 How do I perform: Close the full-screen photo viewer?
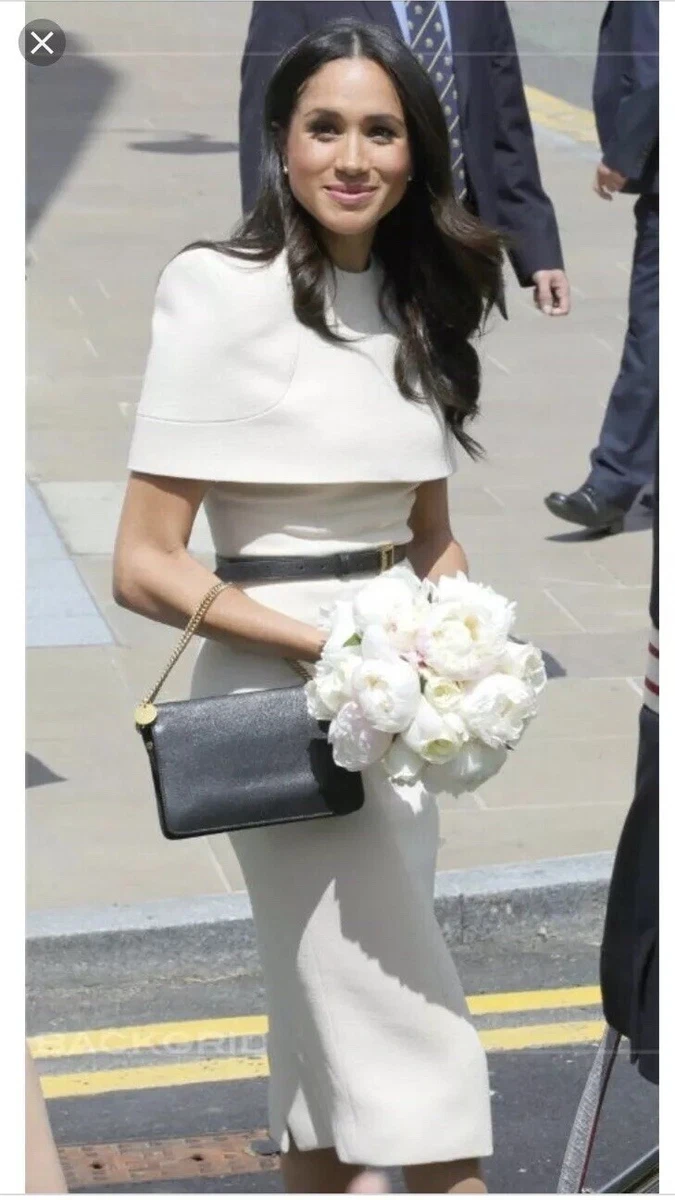point(42,43)
